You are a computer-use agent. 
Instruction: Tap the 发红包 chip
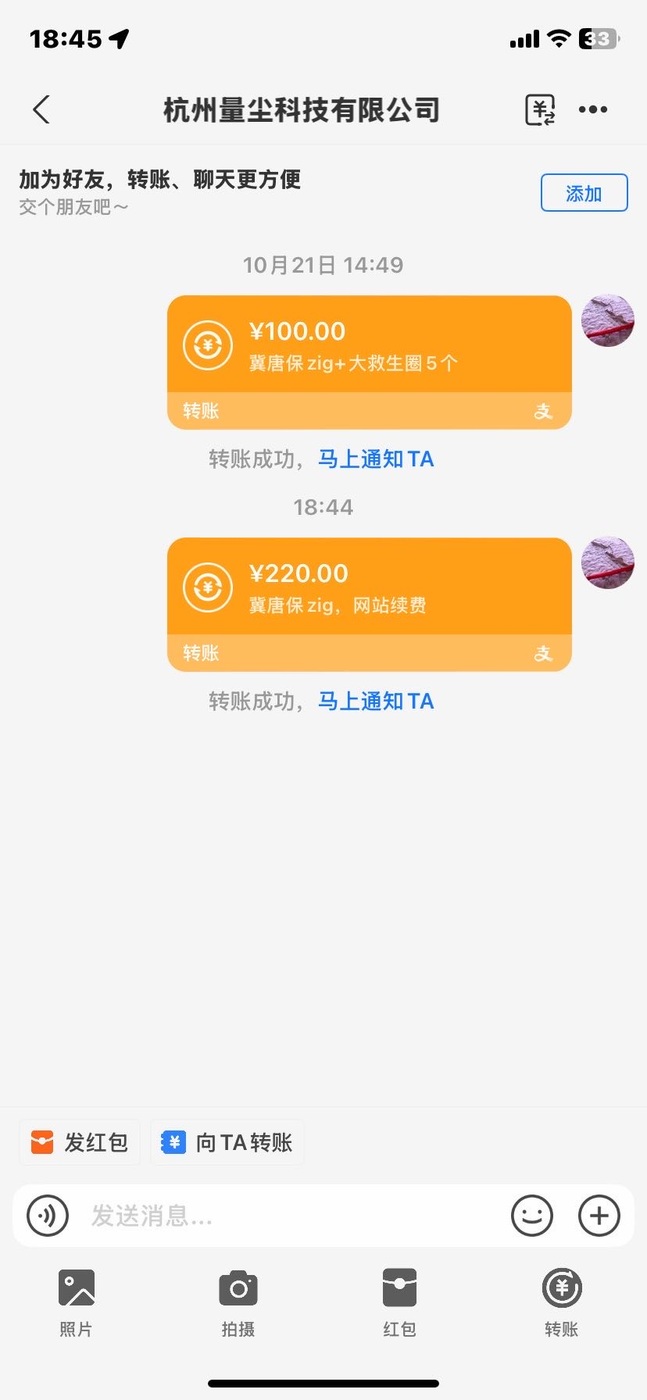(80, 1142)
